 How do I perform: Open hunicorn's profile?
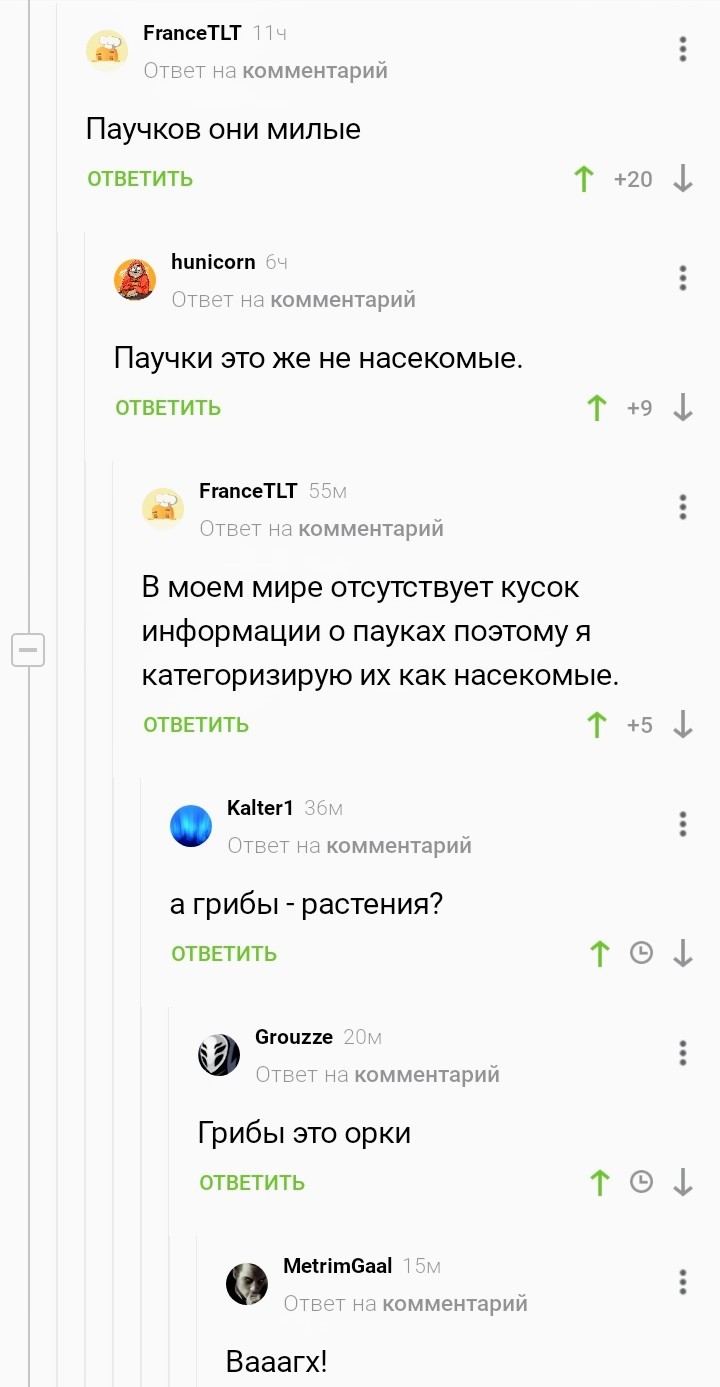213,262
